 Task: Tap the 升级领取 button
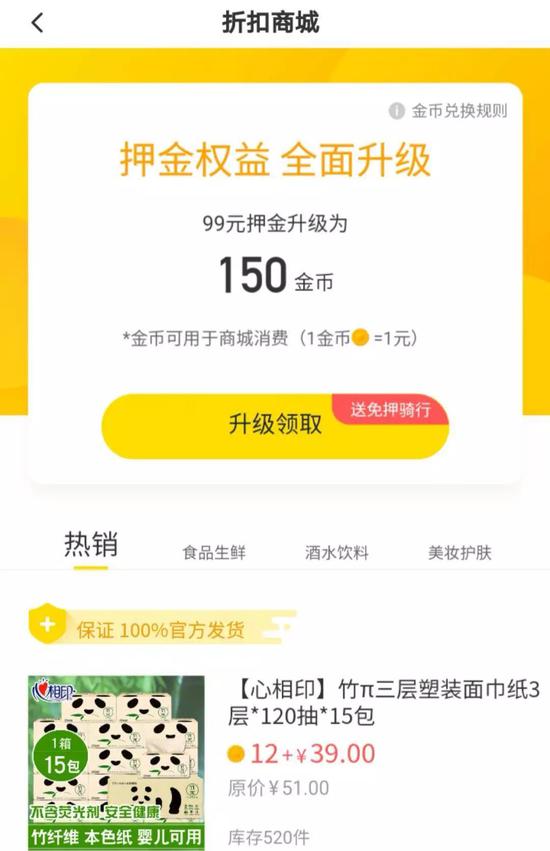pos(275,426)
